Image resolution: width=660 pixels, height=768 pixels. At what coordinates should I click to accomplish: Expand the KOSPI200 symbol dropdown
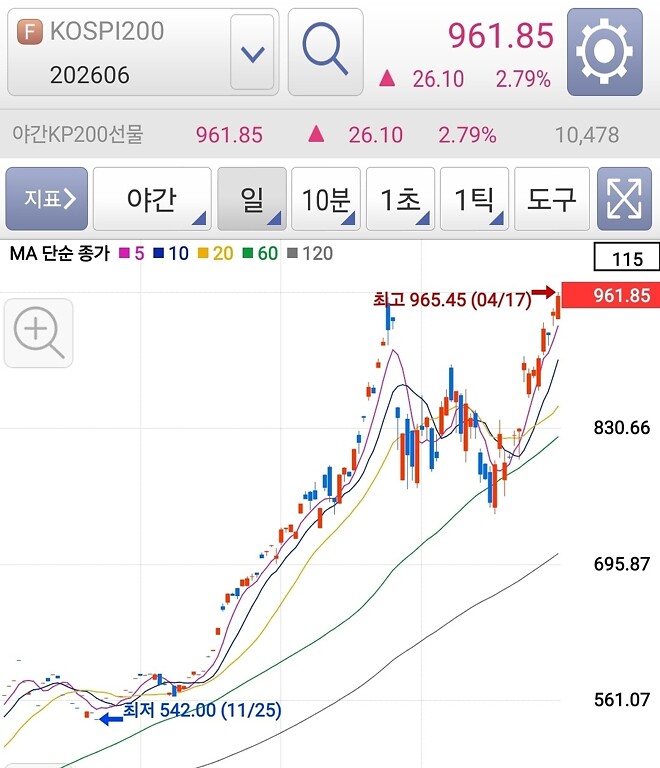pyautogui.click(x=253, y=52)
